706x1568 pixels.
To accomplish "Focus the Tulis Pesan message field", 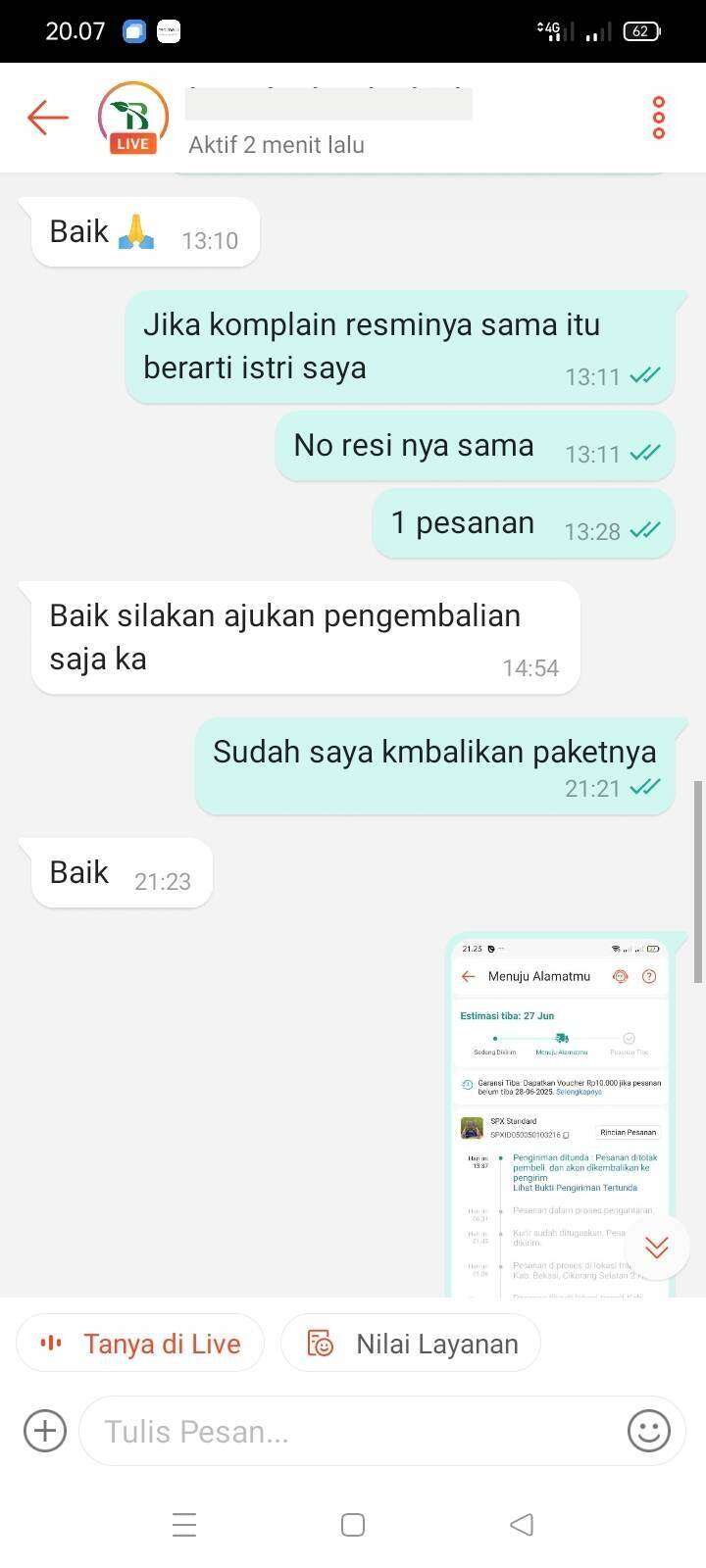I will coord(353,1431).
